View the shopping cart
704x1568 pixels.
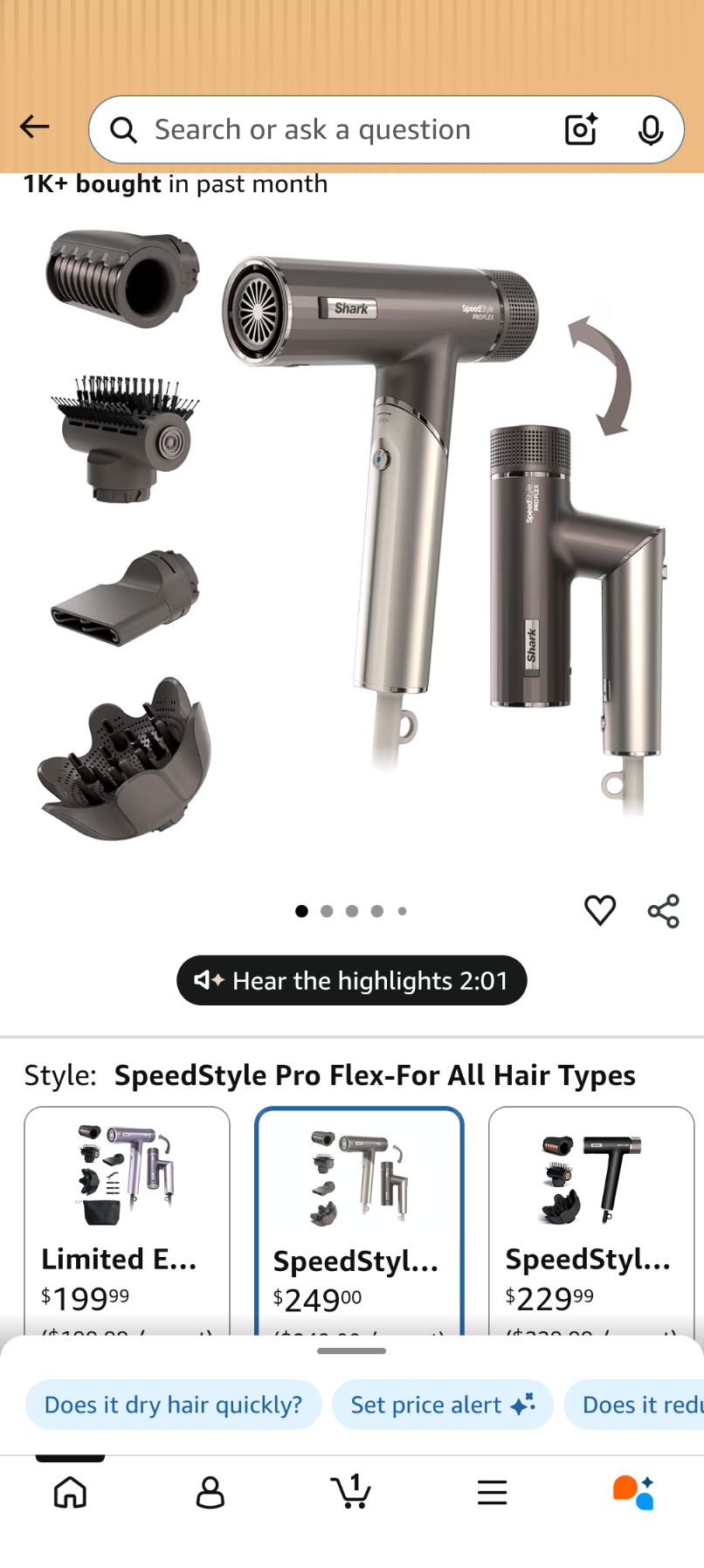coord(351,1492)
